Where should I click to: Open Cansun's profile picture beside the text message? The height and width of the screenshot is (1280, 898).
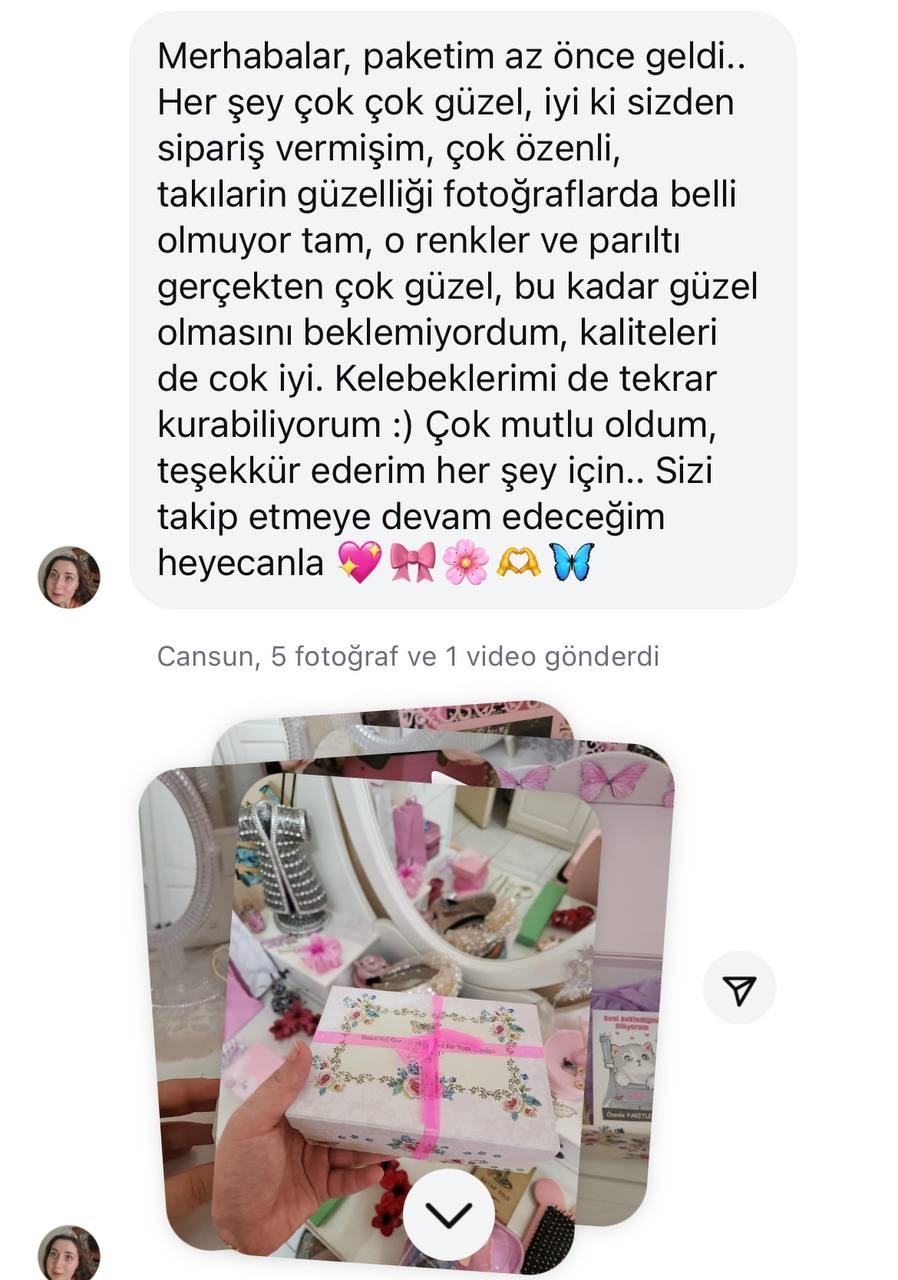click(69, 577)
